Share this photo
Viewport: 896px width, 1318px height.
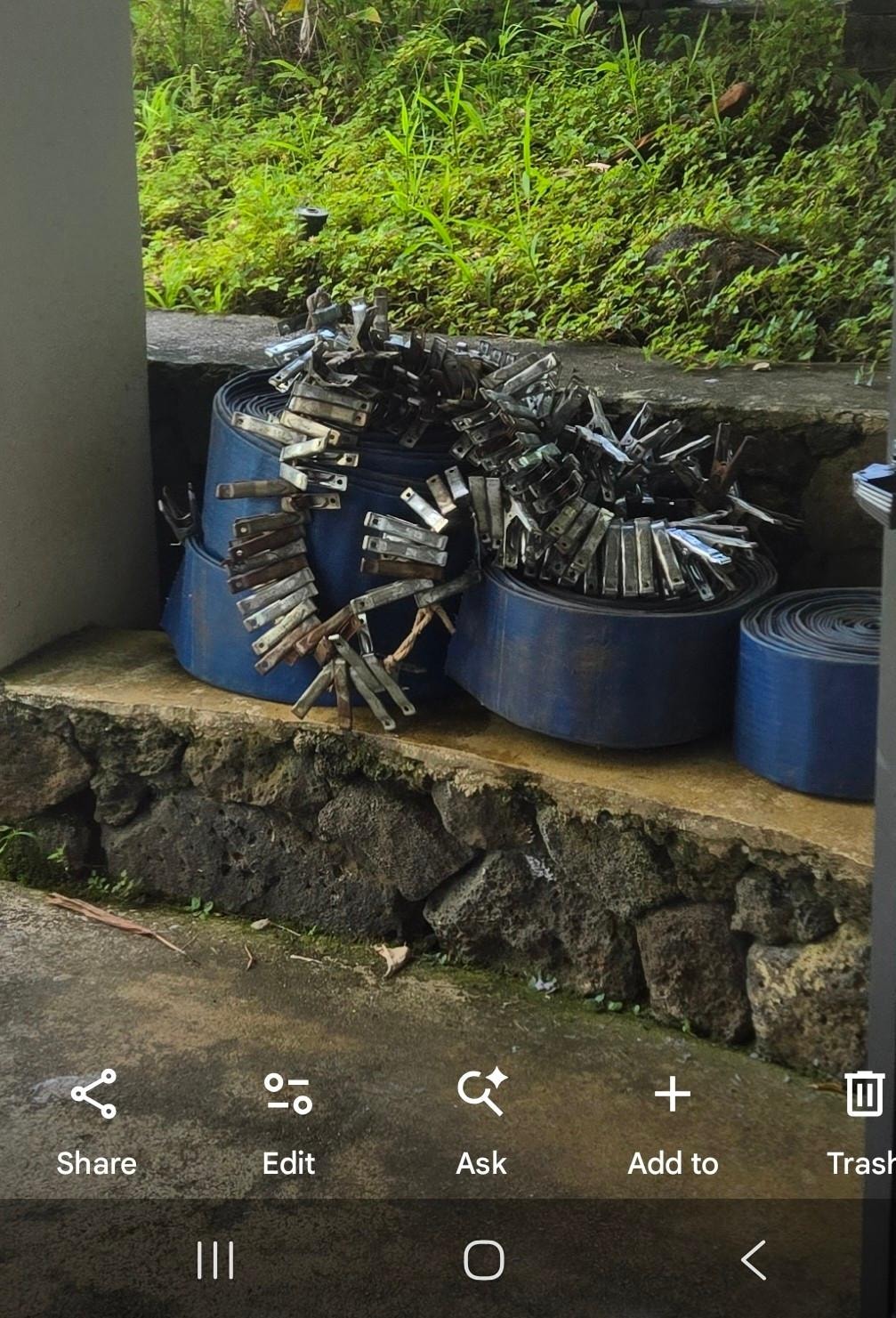click(95, 1121)
